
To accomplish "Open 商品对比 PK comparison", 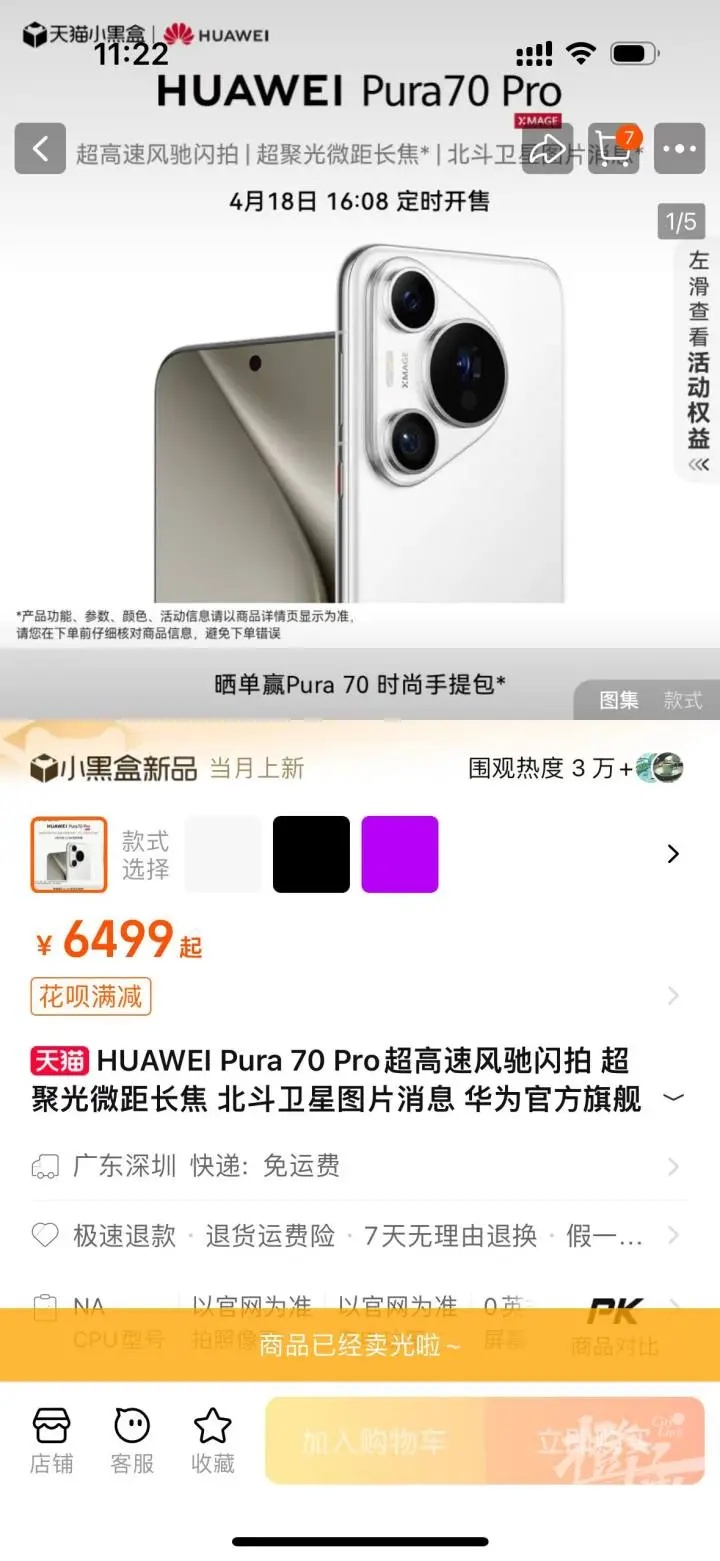I will click(x=614, y=1326).
